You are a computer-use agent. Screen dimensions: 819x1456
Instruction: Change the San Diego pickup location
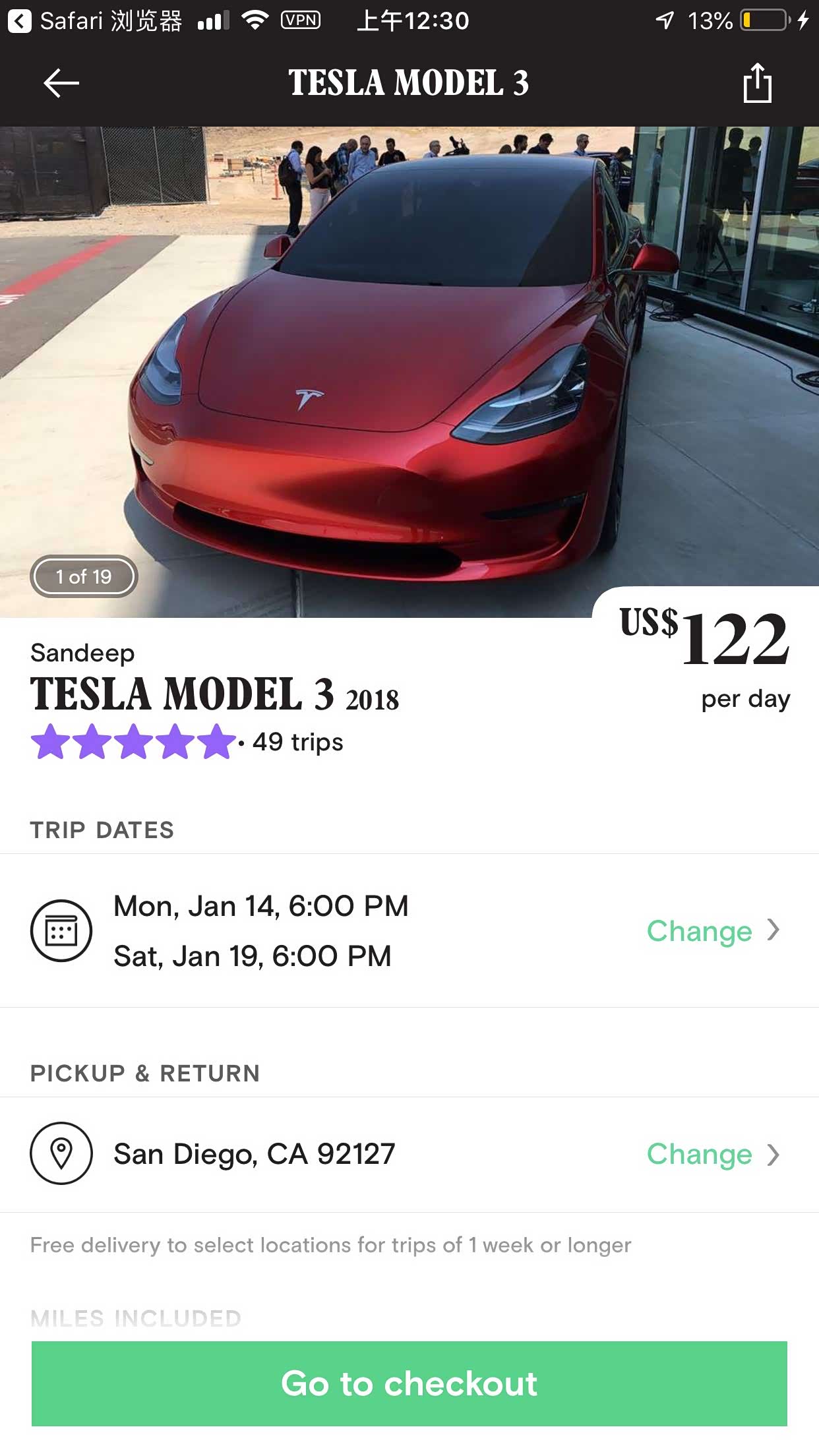[712, 1154]
